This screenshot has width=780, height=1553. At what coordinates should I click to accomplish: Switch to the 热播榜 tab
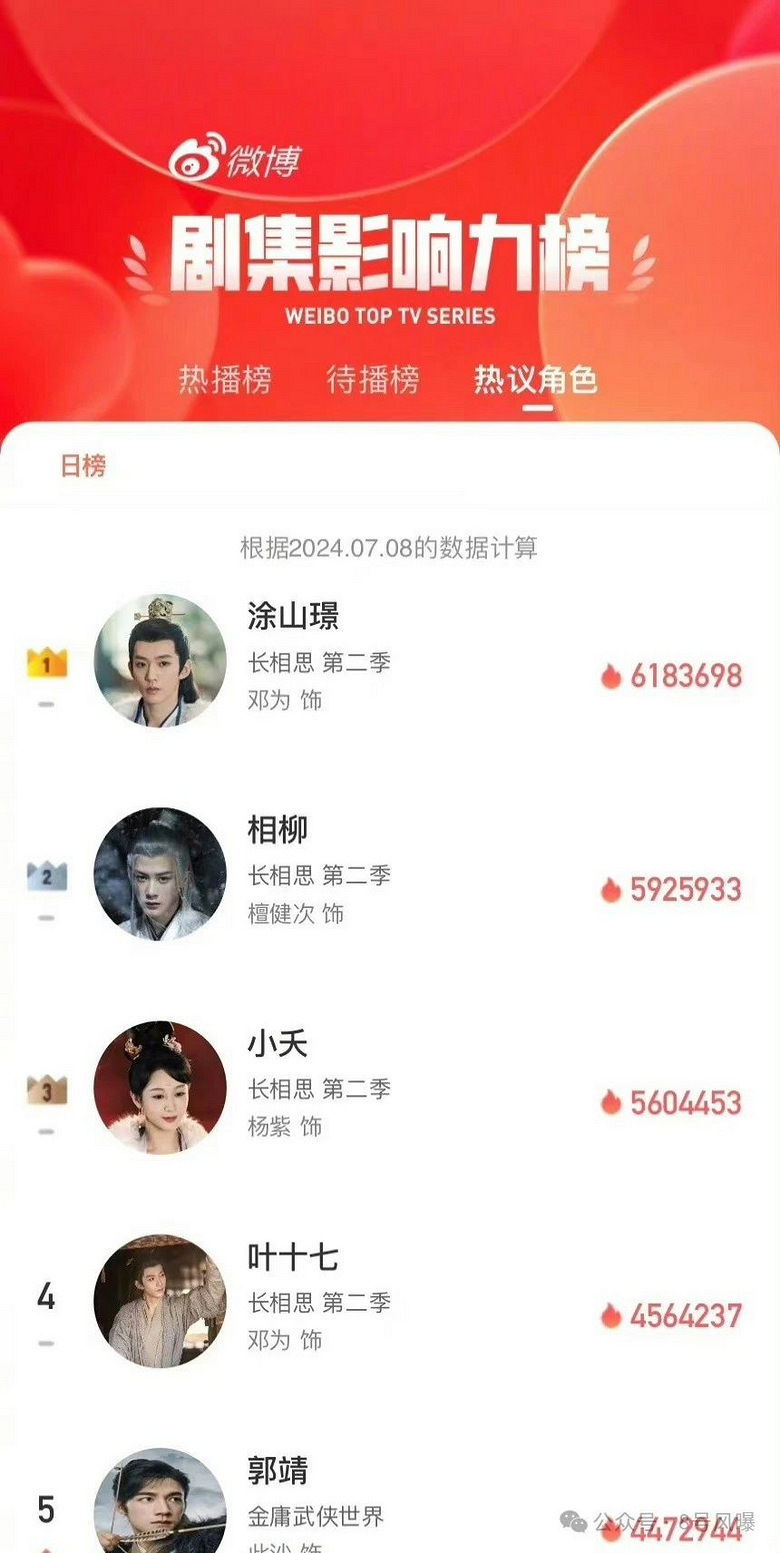[x=225, y=380]
